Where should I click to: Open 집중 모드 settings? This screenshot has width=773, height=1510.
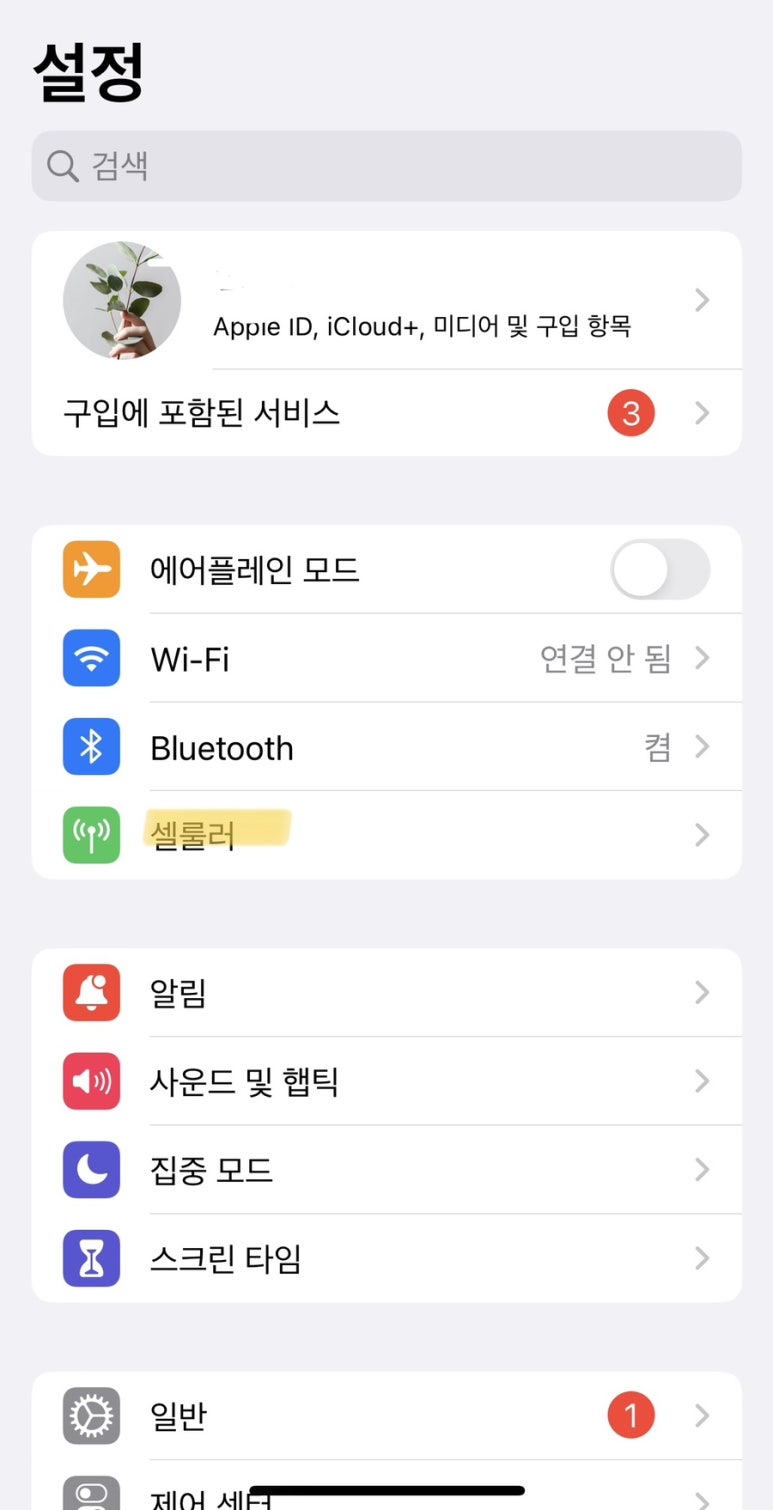pyautogui.click(x=386, y=1169)
